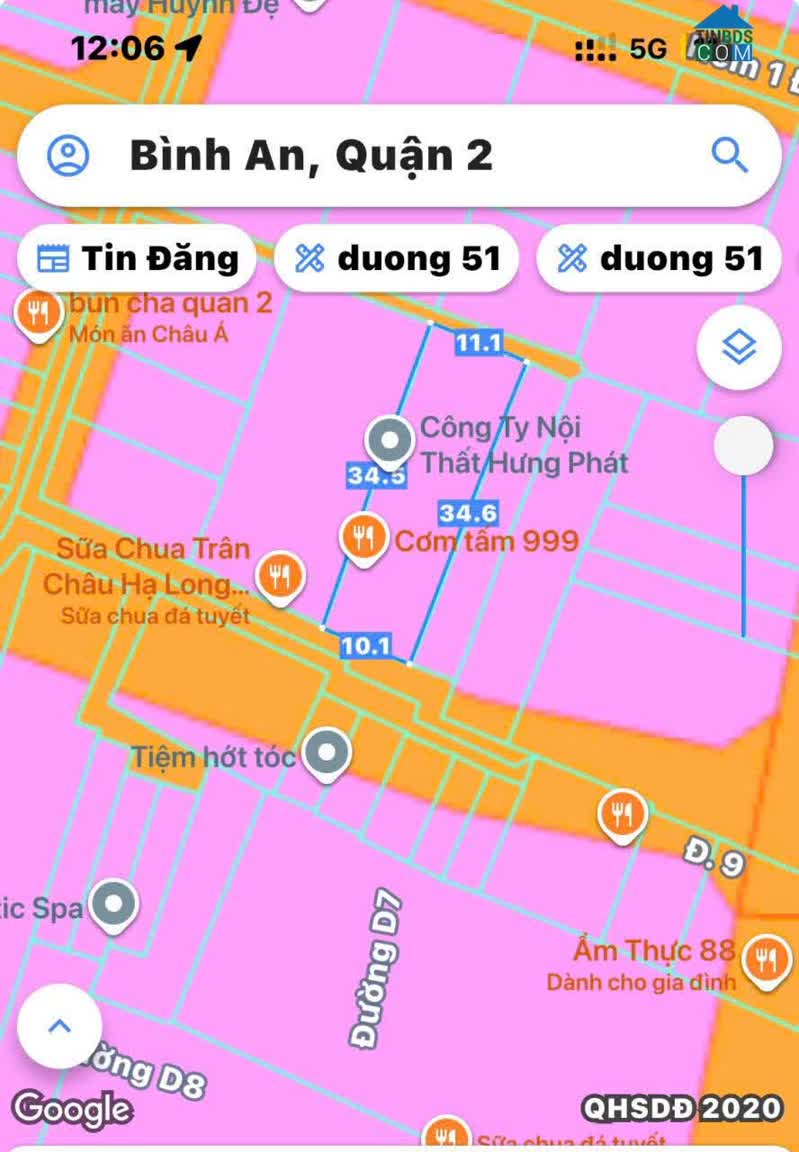Open Công Ty Nội Thất Hưng Phát marker
The height and width of the screenshot is (1152, 799).
point(391,440)
